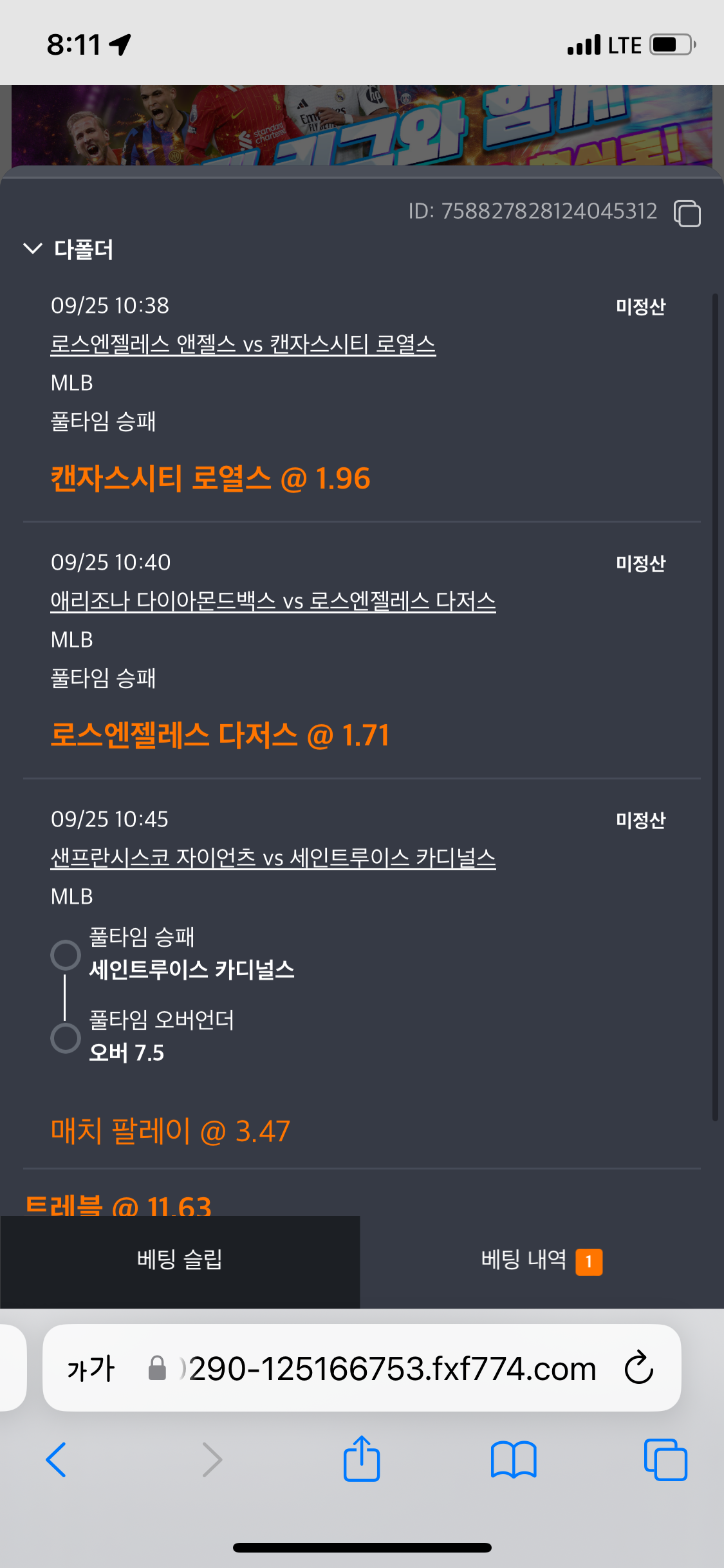Open the 가가 text size menu
This screenshot has width=724, height=1568.
(x=91, y=1368)
